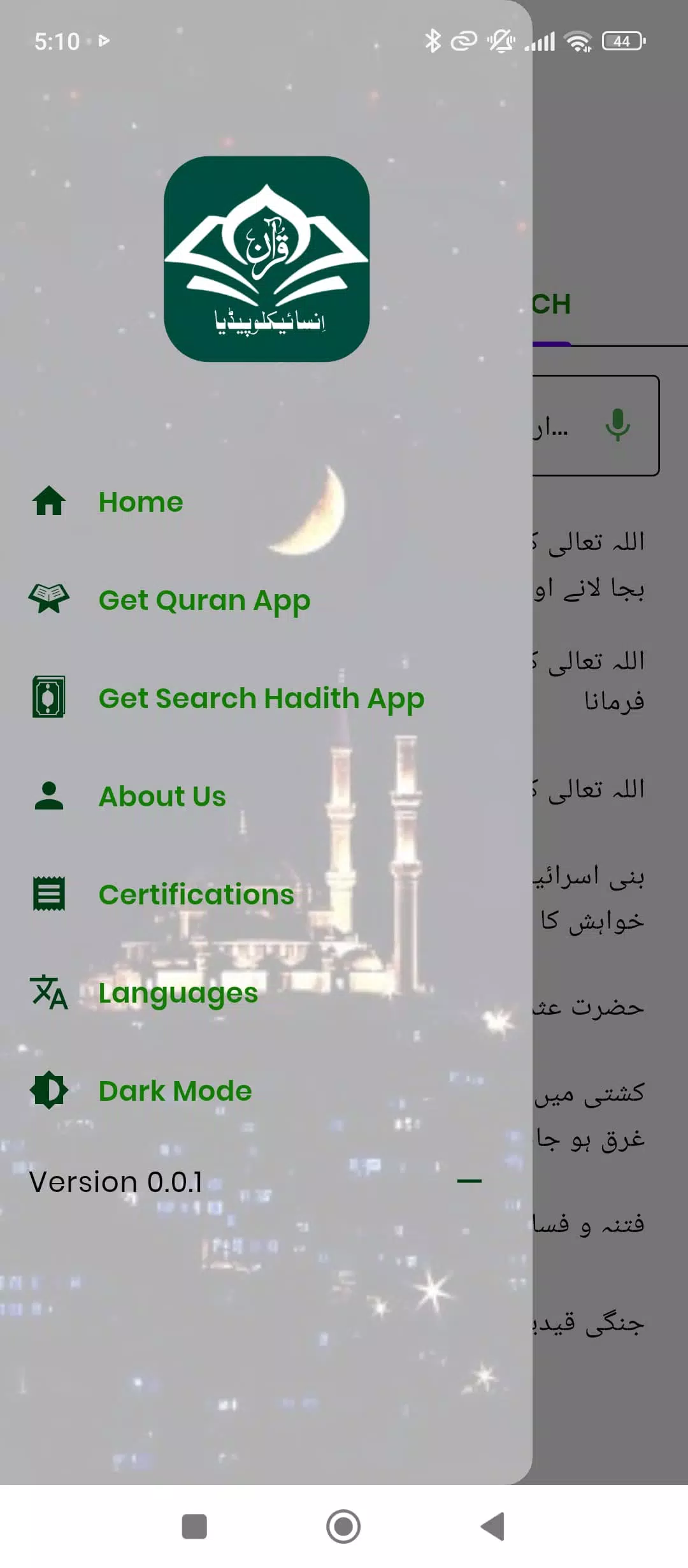Screen dimensions: 688x1568
Task: Tap the Get Quran App link
Action: pyautogui.click(x=204, y=599)
